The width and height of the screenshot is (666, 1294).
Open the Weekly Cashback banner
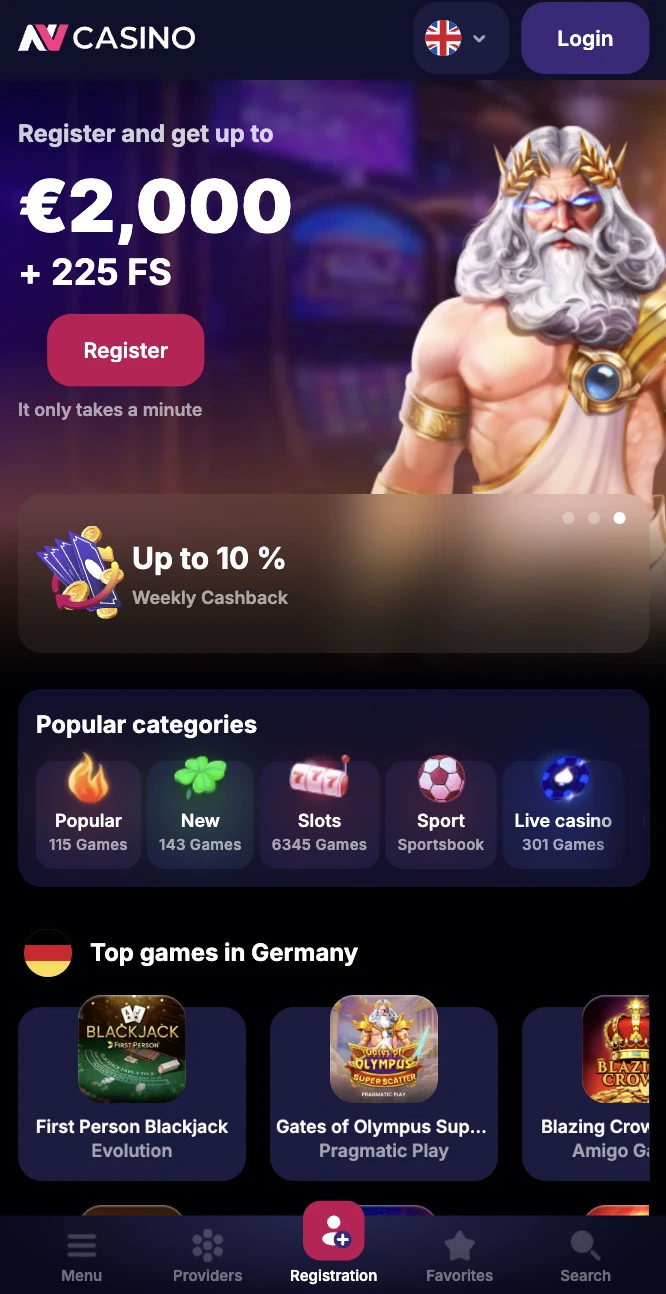tap(333, 575)
